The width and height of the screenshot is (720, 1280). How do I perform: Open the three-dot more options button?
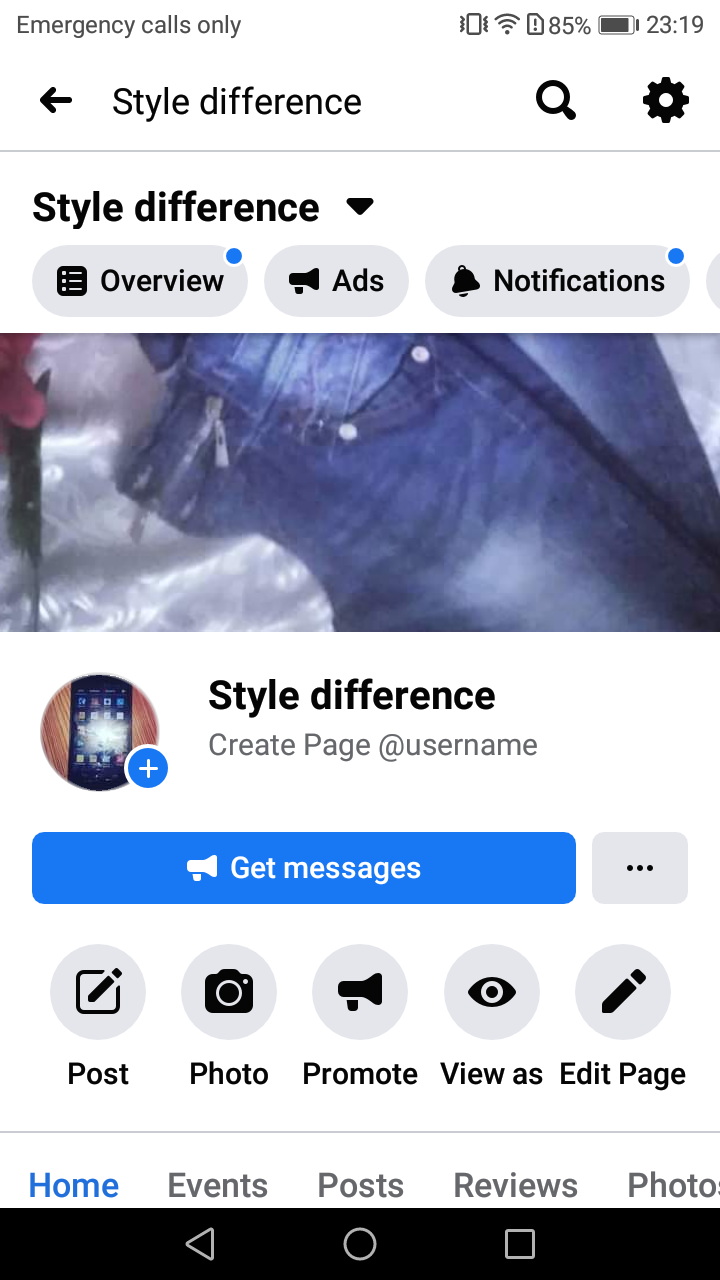(640, 868)
